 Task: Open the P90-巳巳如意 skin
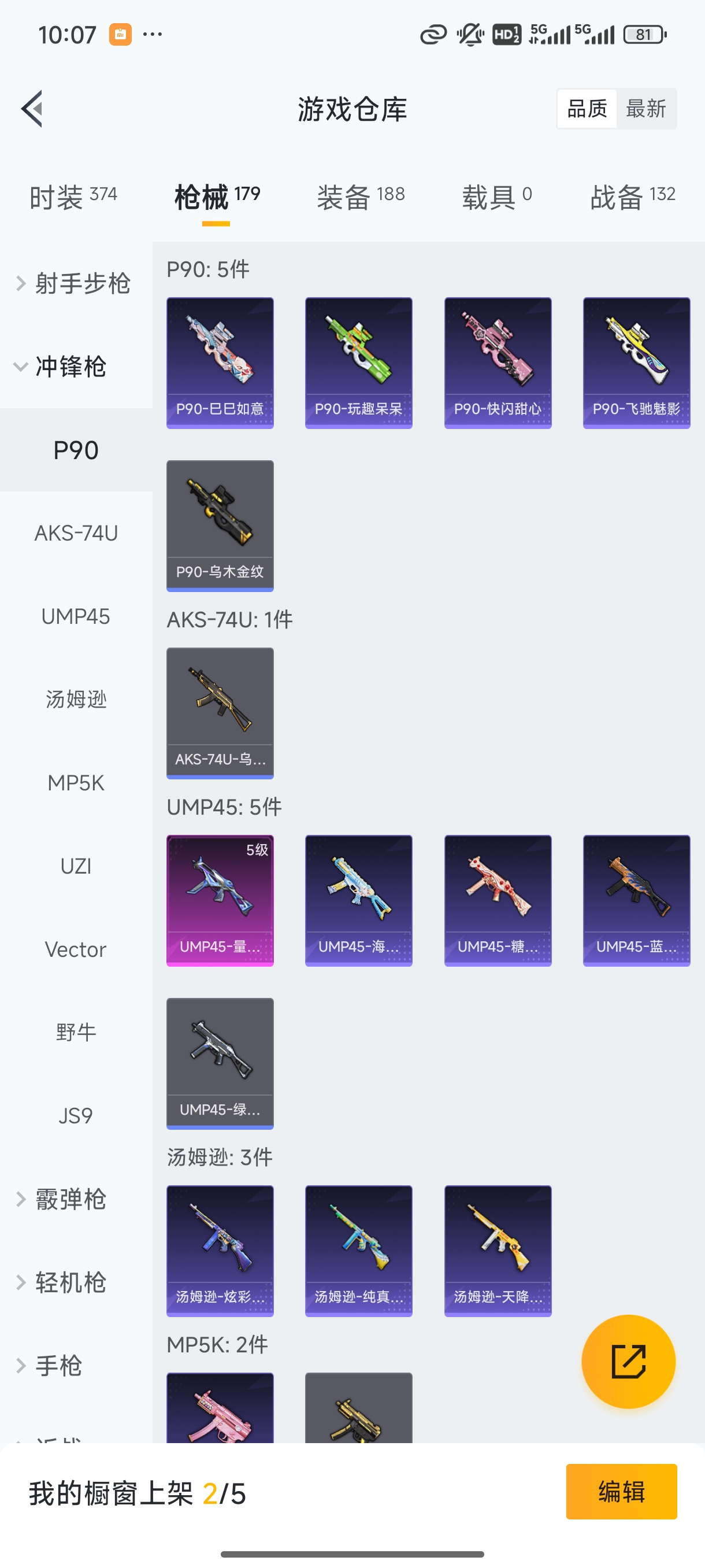click(220, 363)
